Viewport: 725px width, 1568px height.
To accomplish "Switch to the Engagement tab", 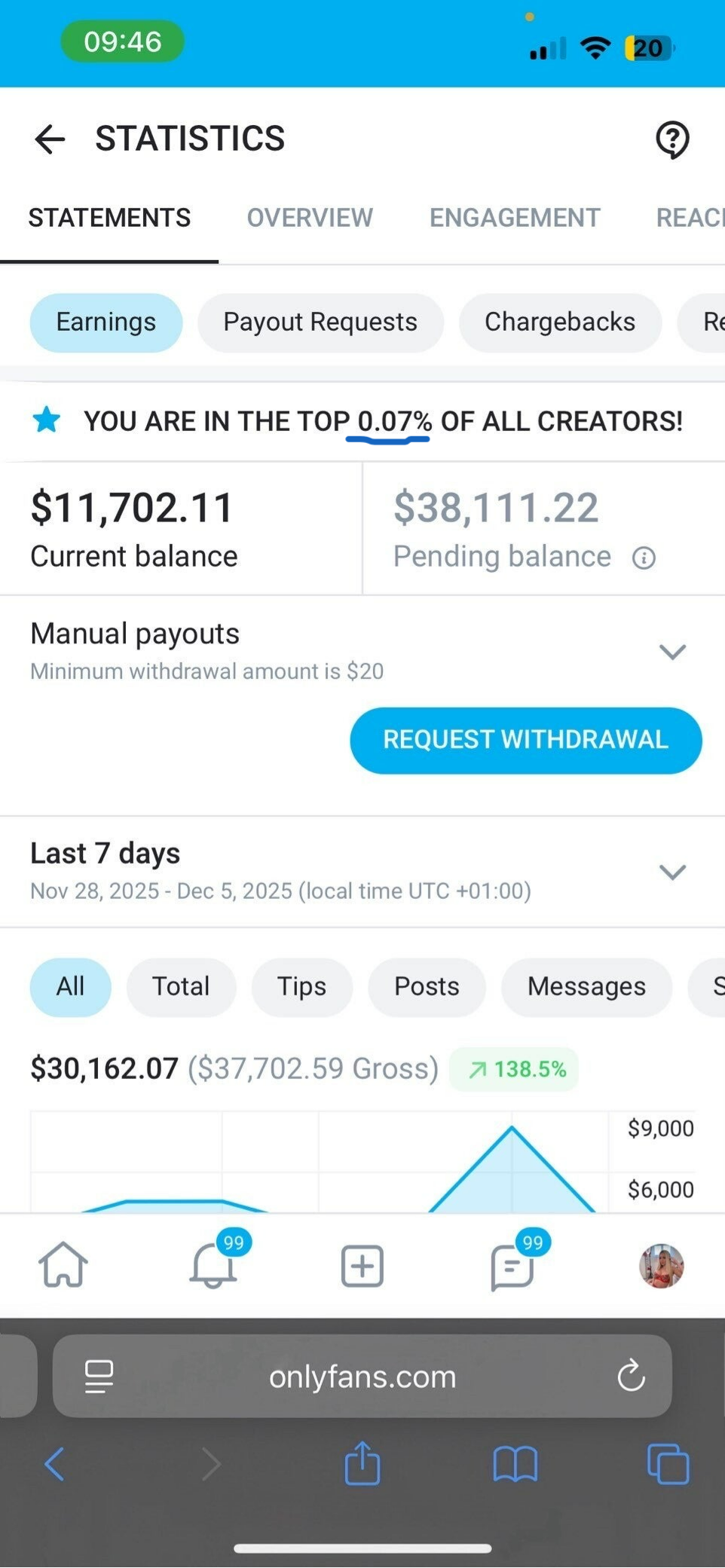I will click(x=515, y=218).
